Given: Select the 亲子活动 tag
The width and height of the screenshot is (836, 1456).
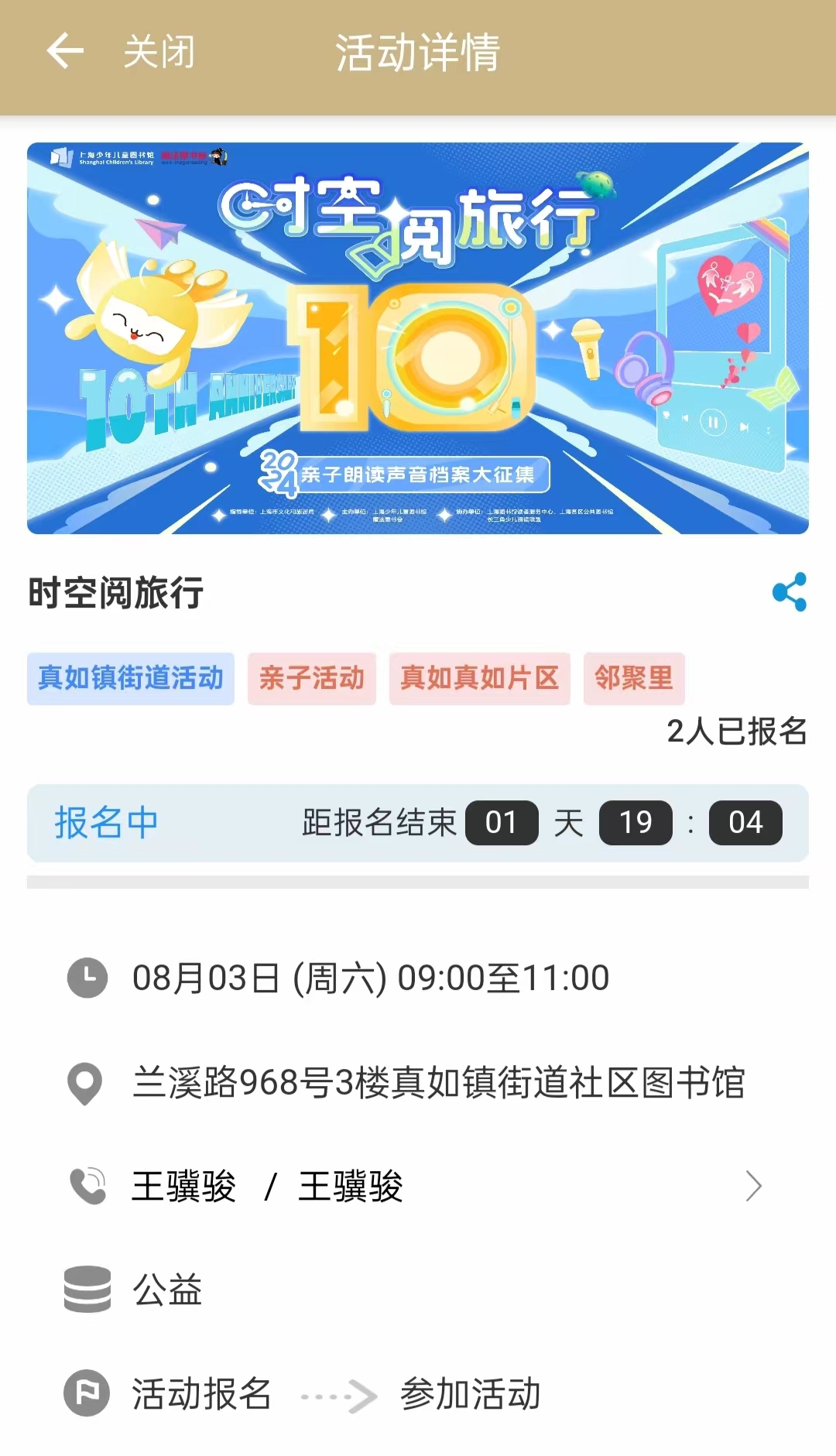Looking at the screenshot, I should tap(311, 678).
